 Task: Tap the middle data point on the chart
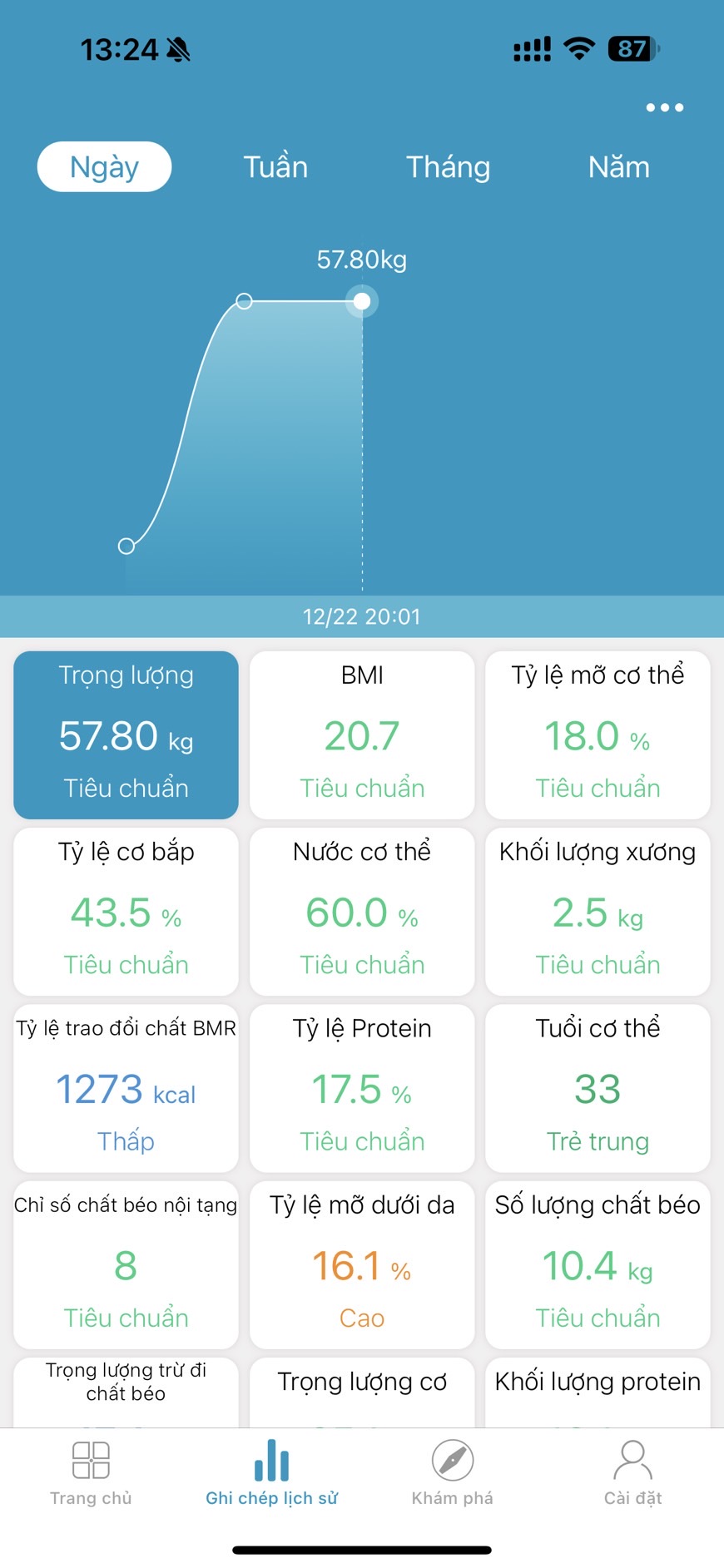click(x=244, y=301)
